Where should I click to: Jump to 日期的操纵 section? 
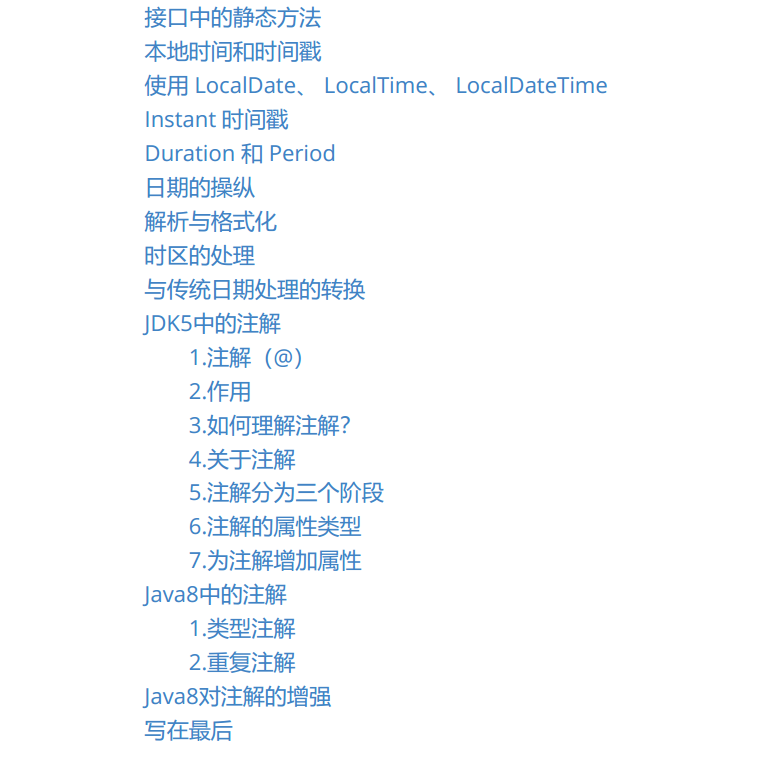pos(199,188)
